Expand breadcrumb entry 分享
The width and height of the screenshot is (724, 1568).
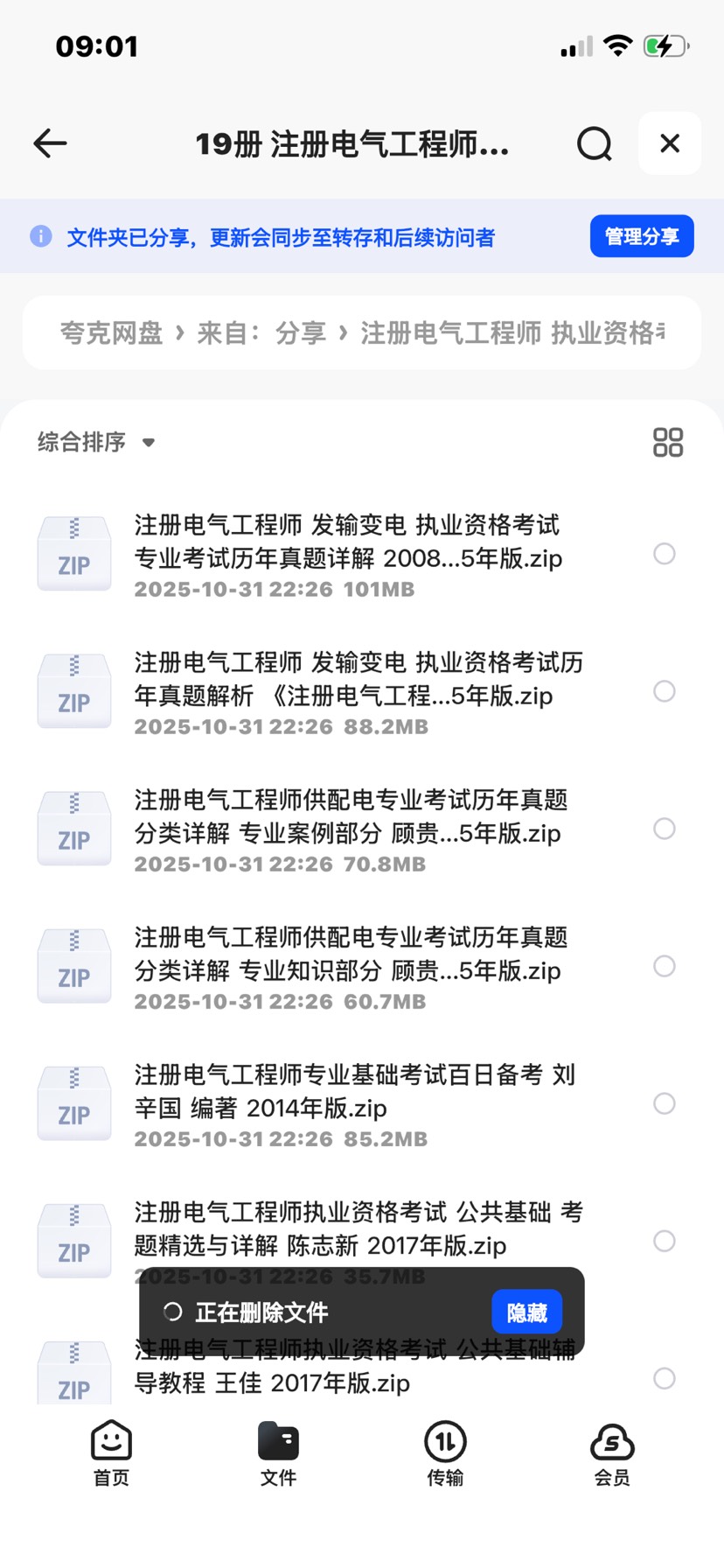click(x=299, y=332)
